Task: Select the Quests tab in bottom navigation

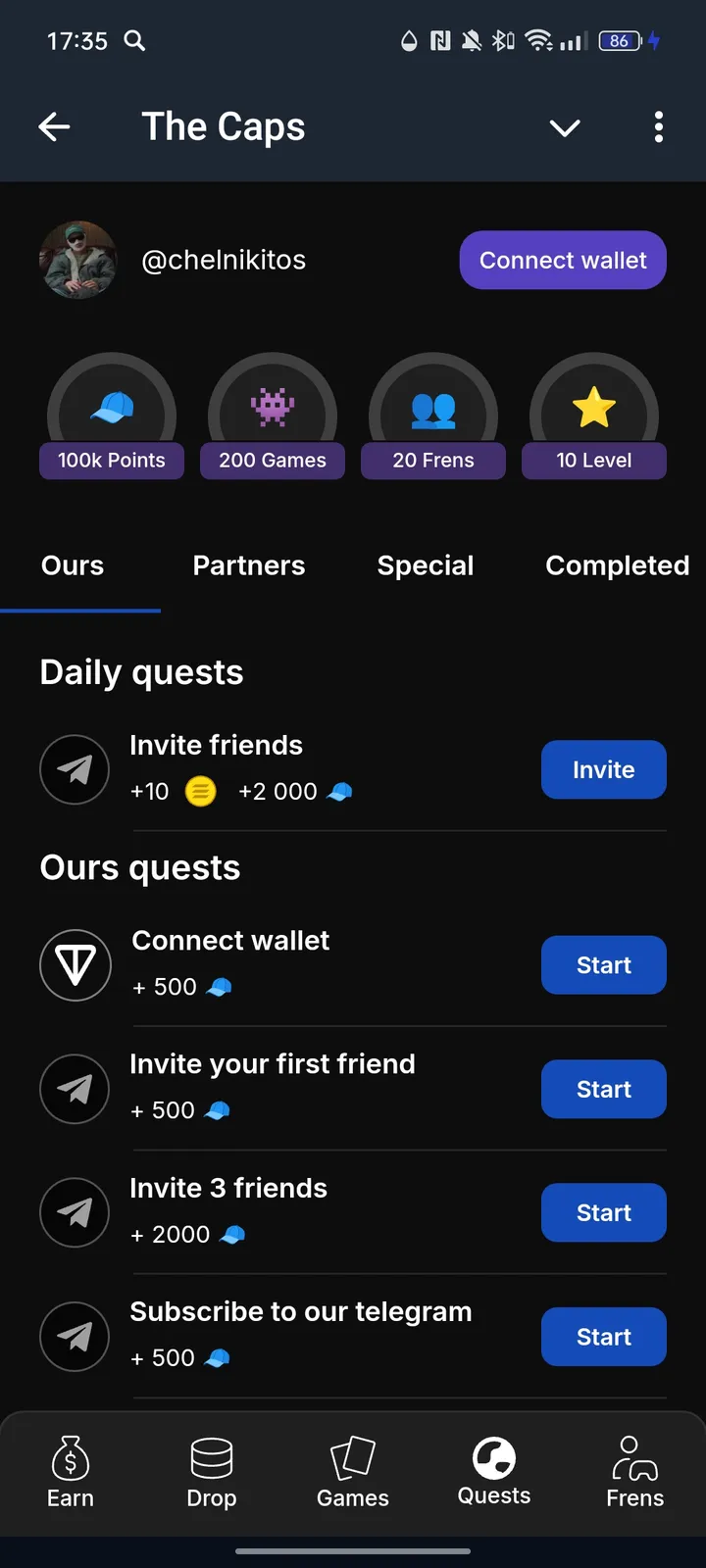Action: (494, 1473)
